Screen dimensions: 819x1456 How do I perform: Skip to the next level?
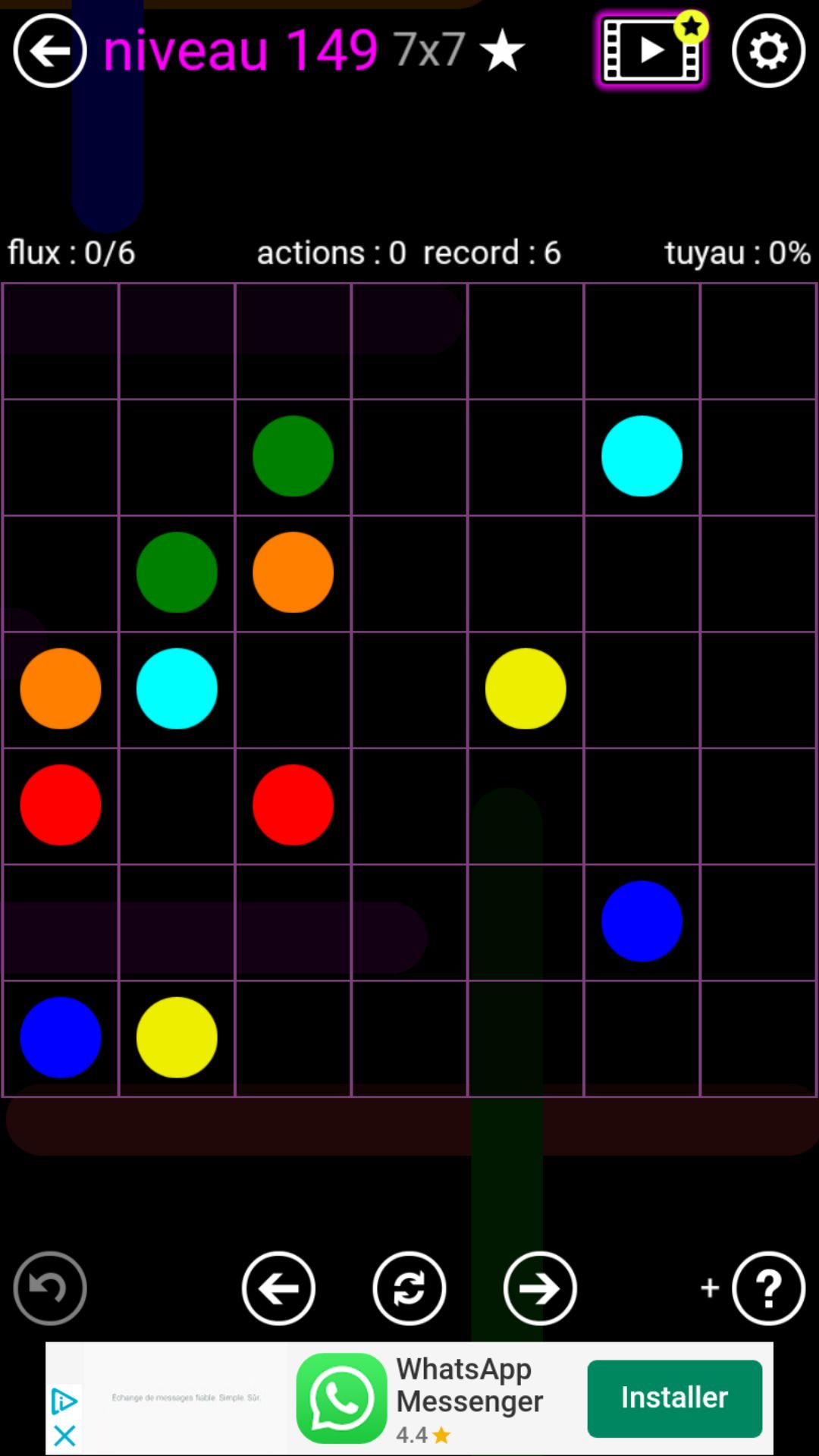[x=539, y=1288]
